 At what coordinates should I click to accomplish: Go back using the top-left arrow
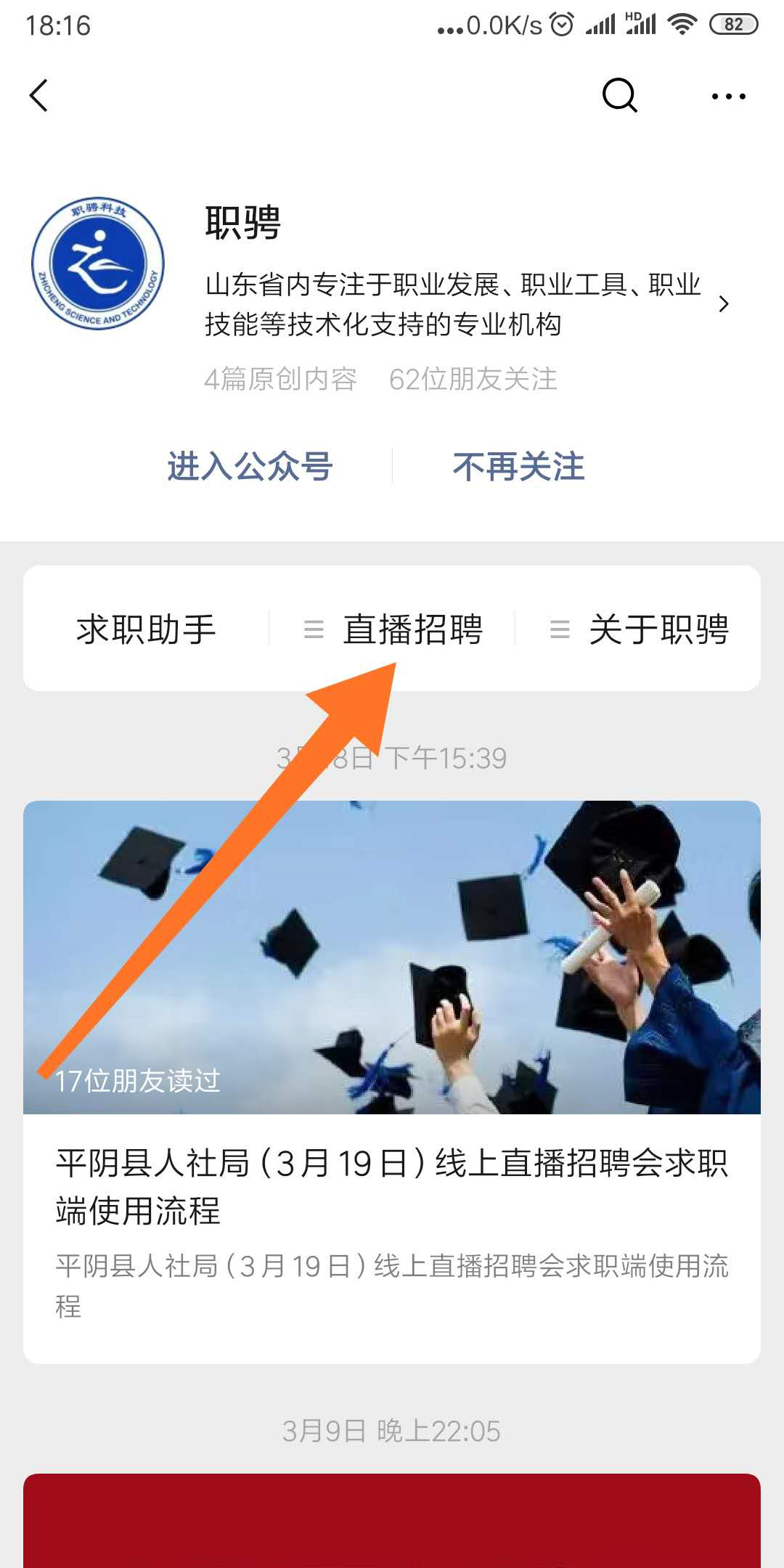point(39,96)
